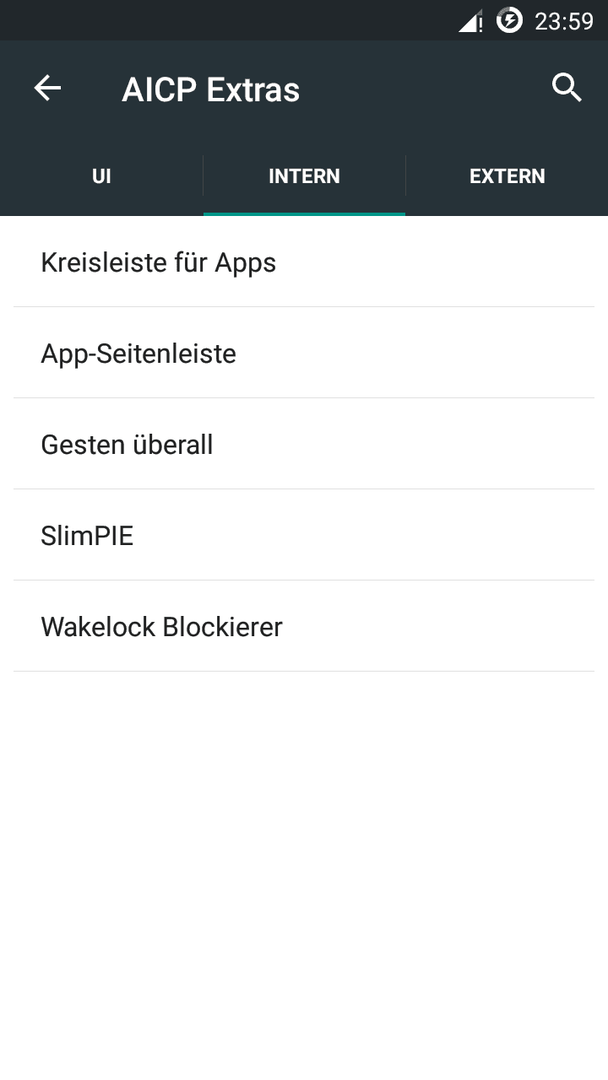The image size is (608, 1080).
Task: Switch to the EXTERN tab
Action: (x=507, y=176)
